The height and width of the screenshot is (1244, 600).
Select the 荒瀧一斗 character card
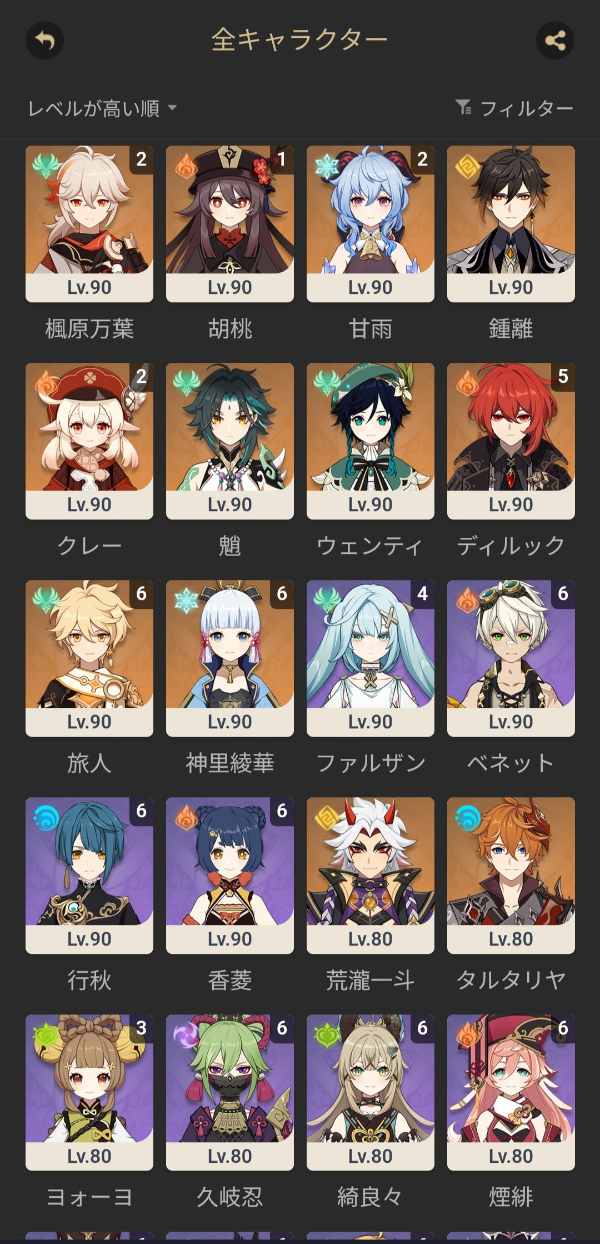[370, 875]
